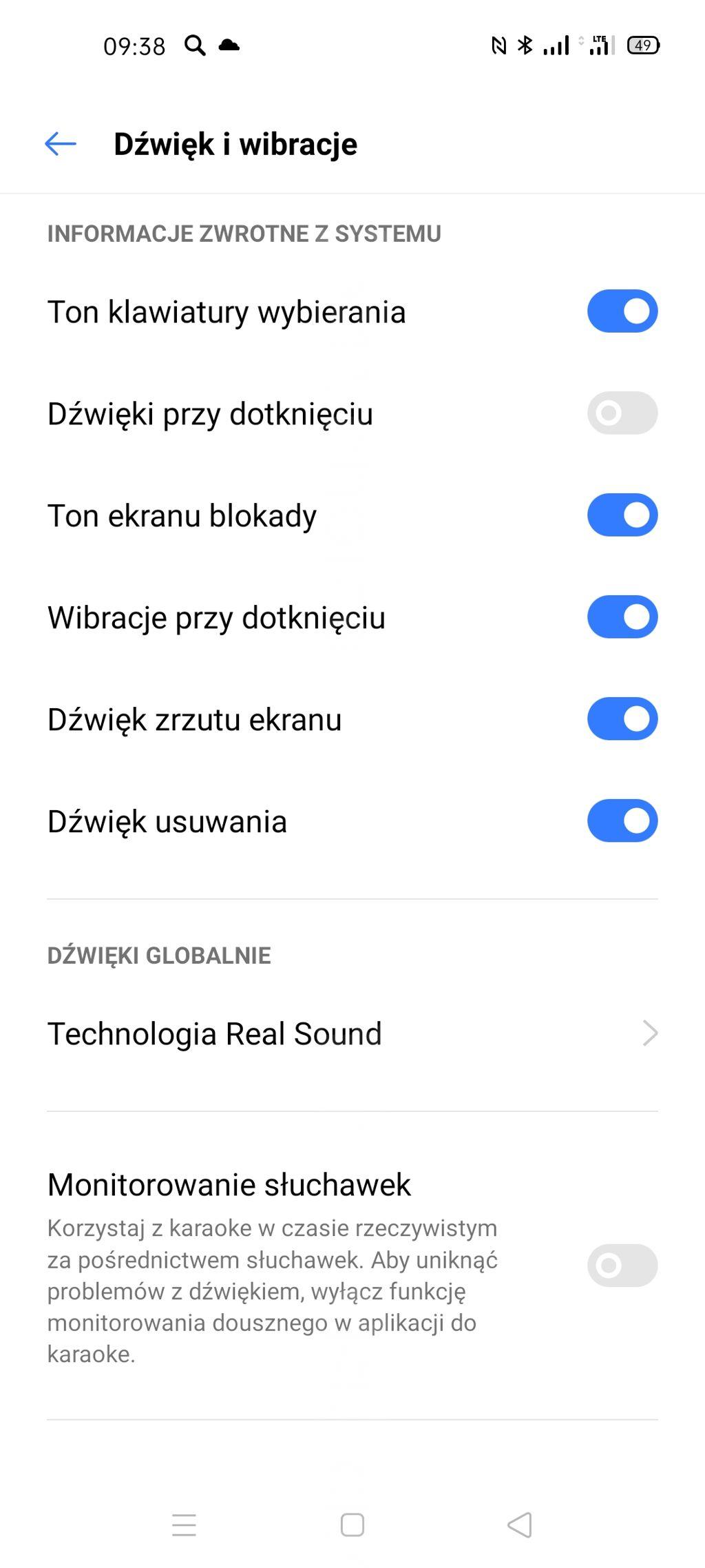This screenshot has width=705, height=1568.
Task: Go back using the blue arrow
Action: pos(61,144)
